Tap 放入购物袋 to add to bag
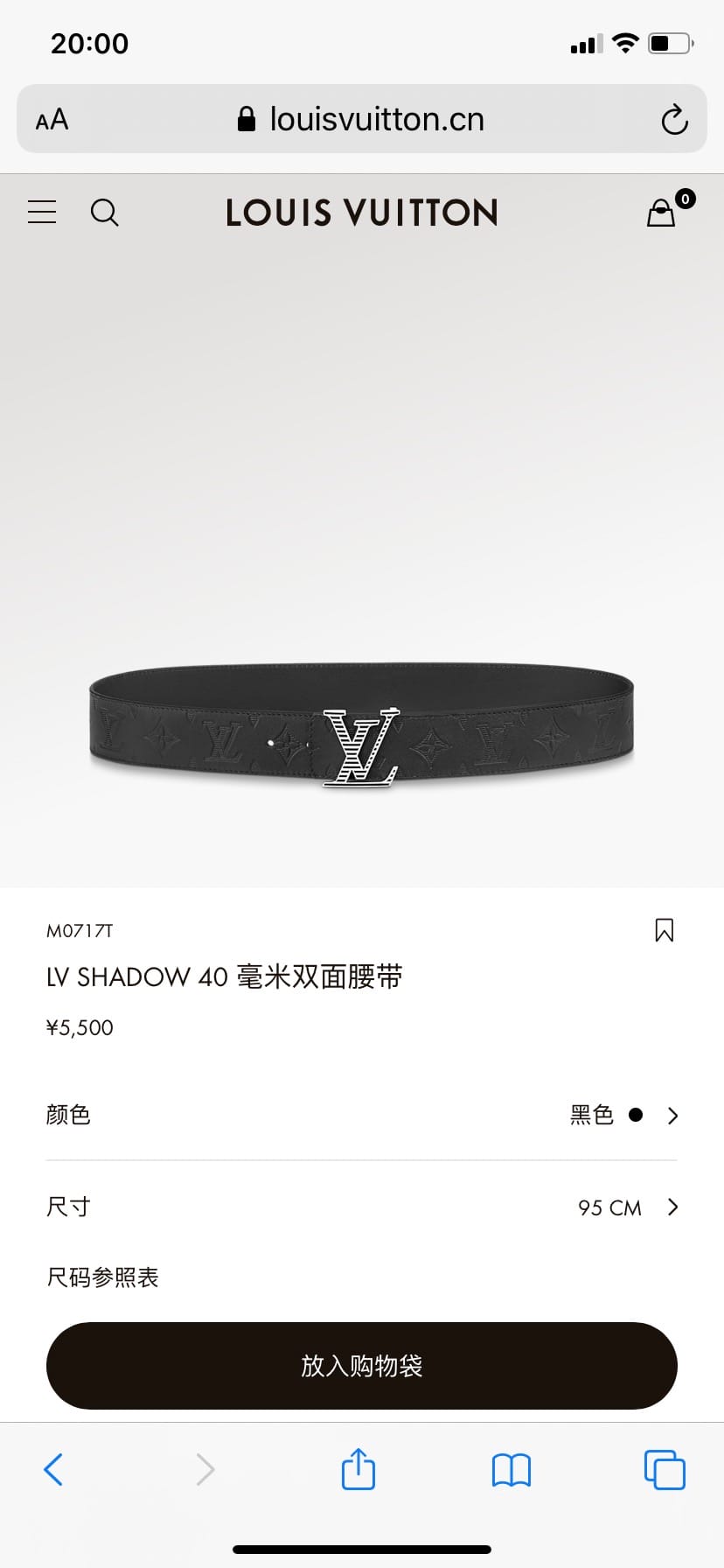 362,1366
